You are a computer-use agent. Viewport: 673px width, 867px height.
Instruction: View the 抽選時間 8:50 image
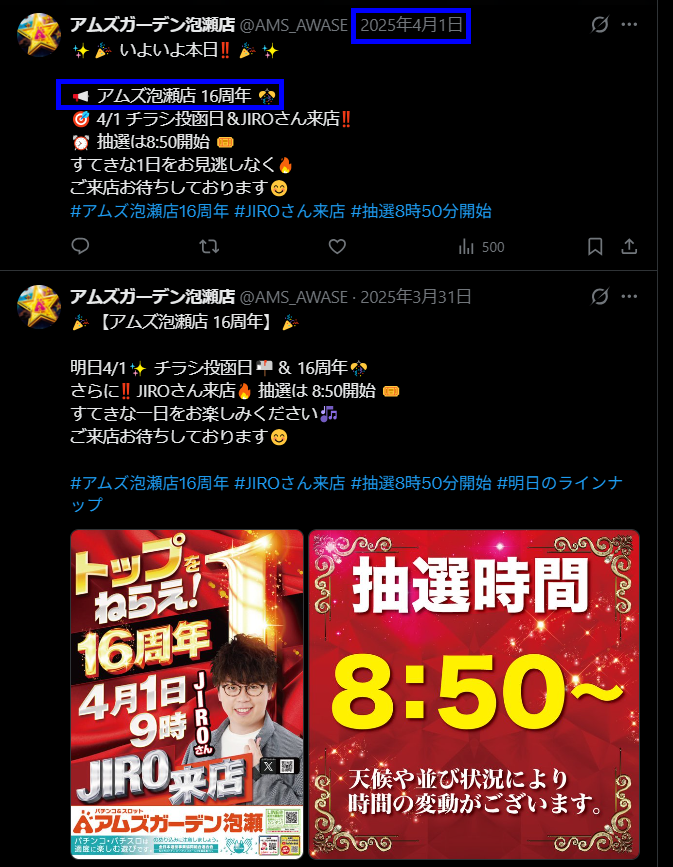click(x=474, y=694)
